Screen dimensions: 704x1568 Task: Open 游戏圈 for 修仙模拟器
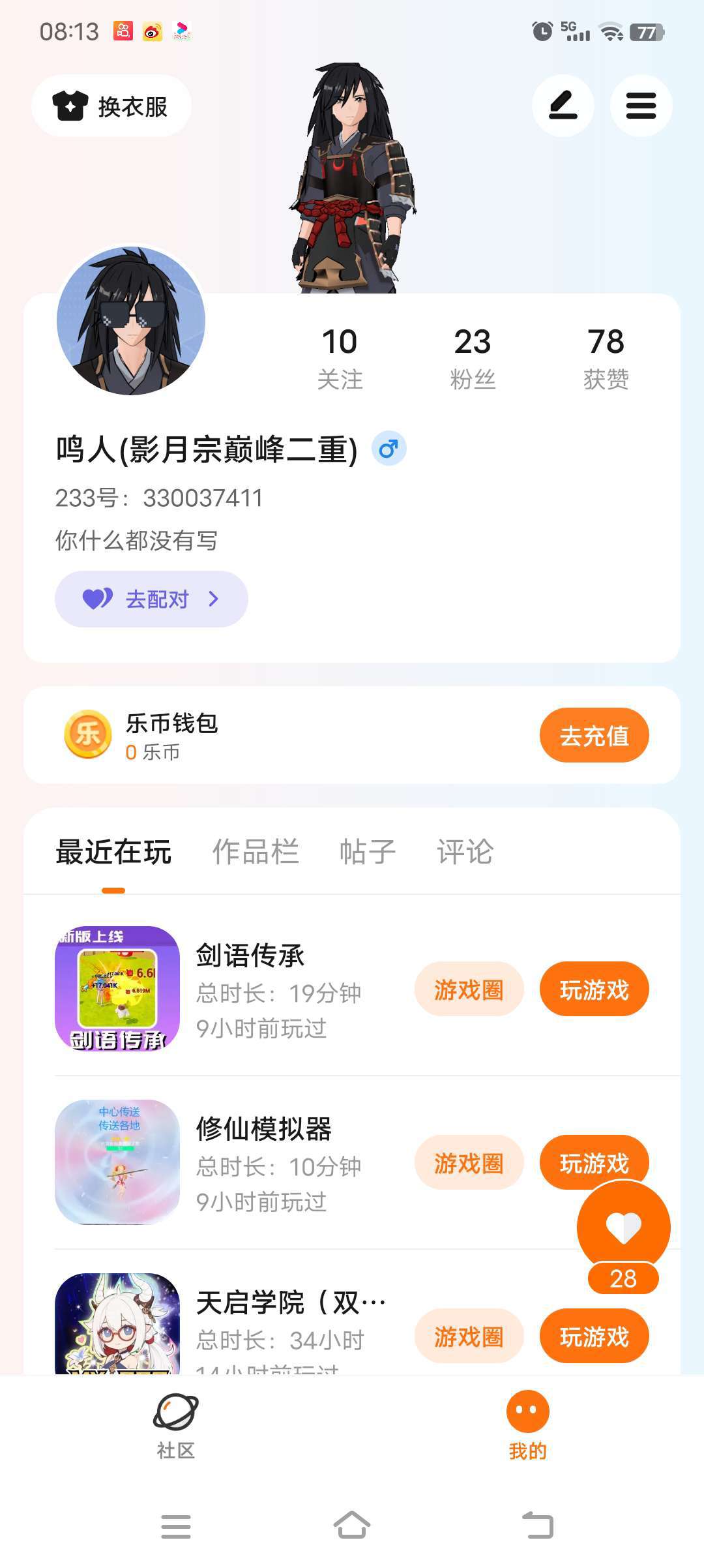tap(469, 1162)
